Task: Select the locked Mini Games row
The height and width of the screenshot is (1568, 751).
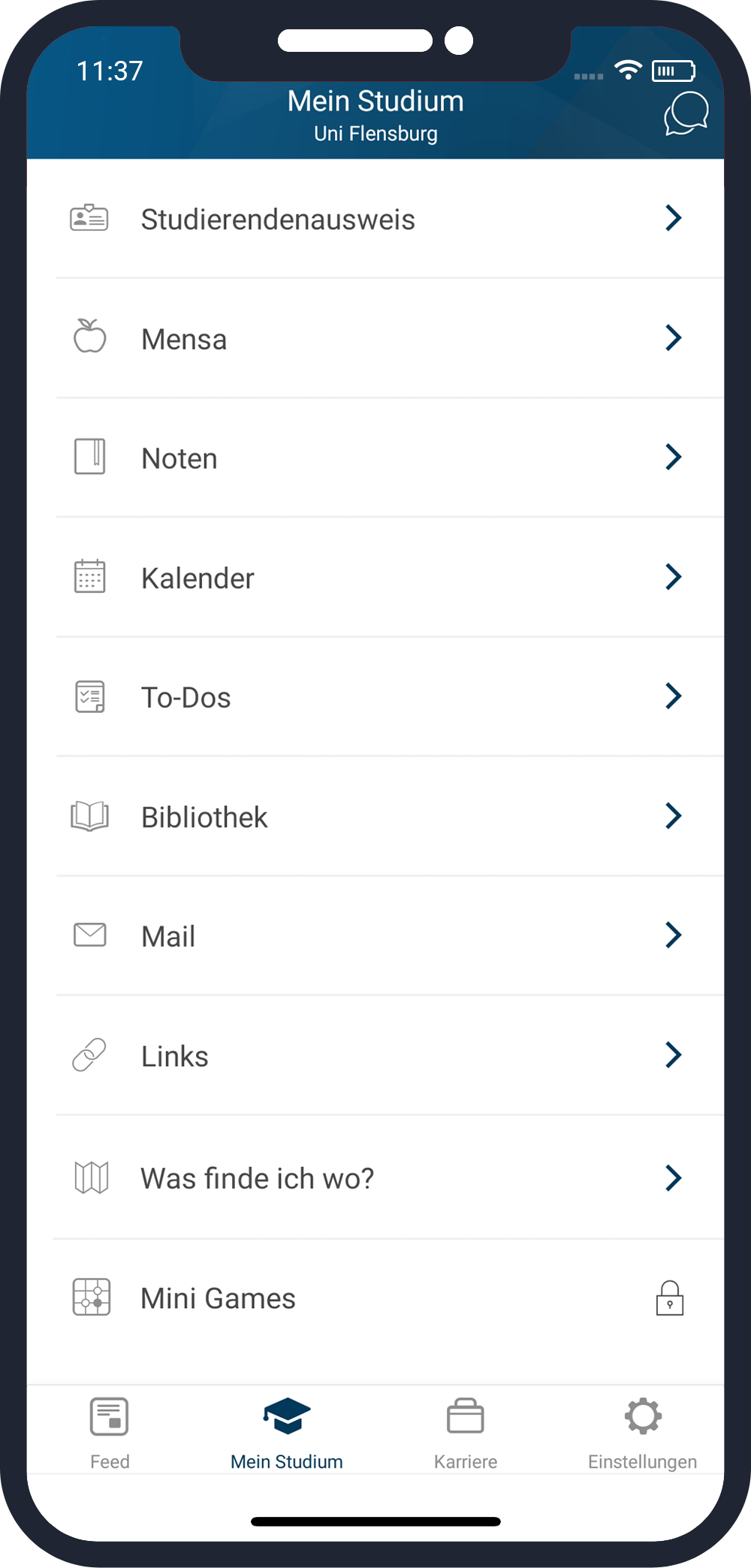Action: 375,1298
